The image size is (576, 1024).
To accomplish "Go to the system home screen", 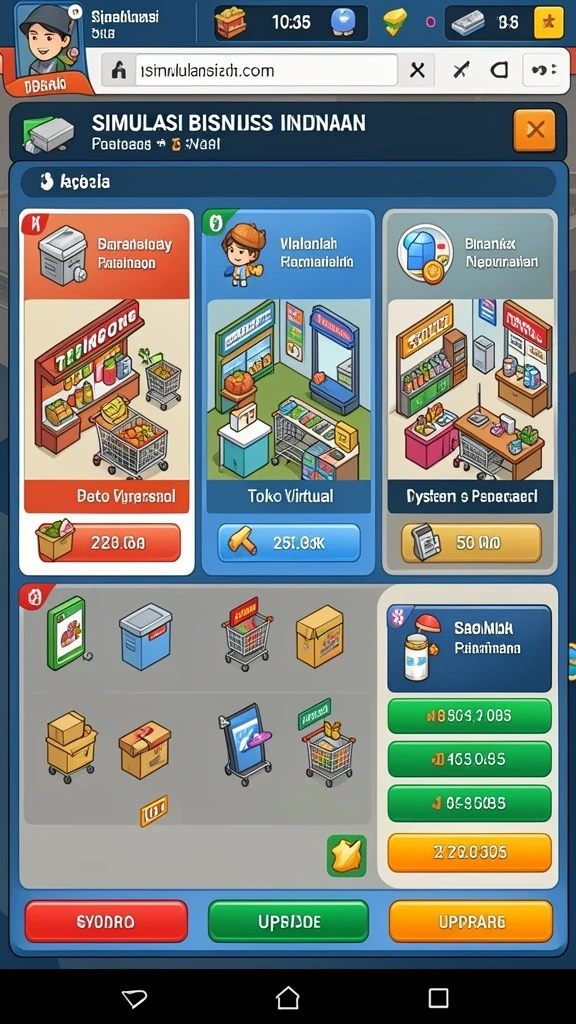I will pyautogui.click(x=287, y=998).
